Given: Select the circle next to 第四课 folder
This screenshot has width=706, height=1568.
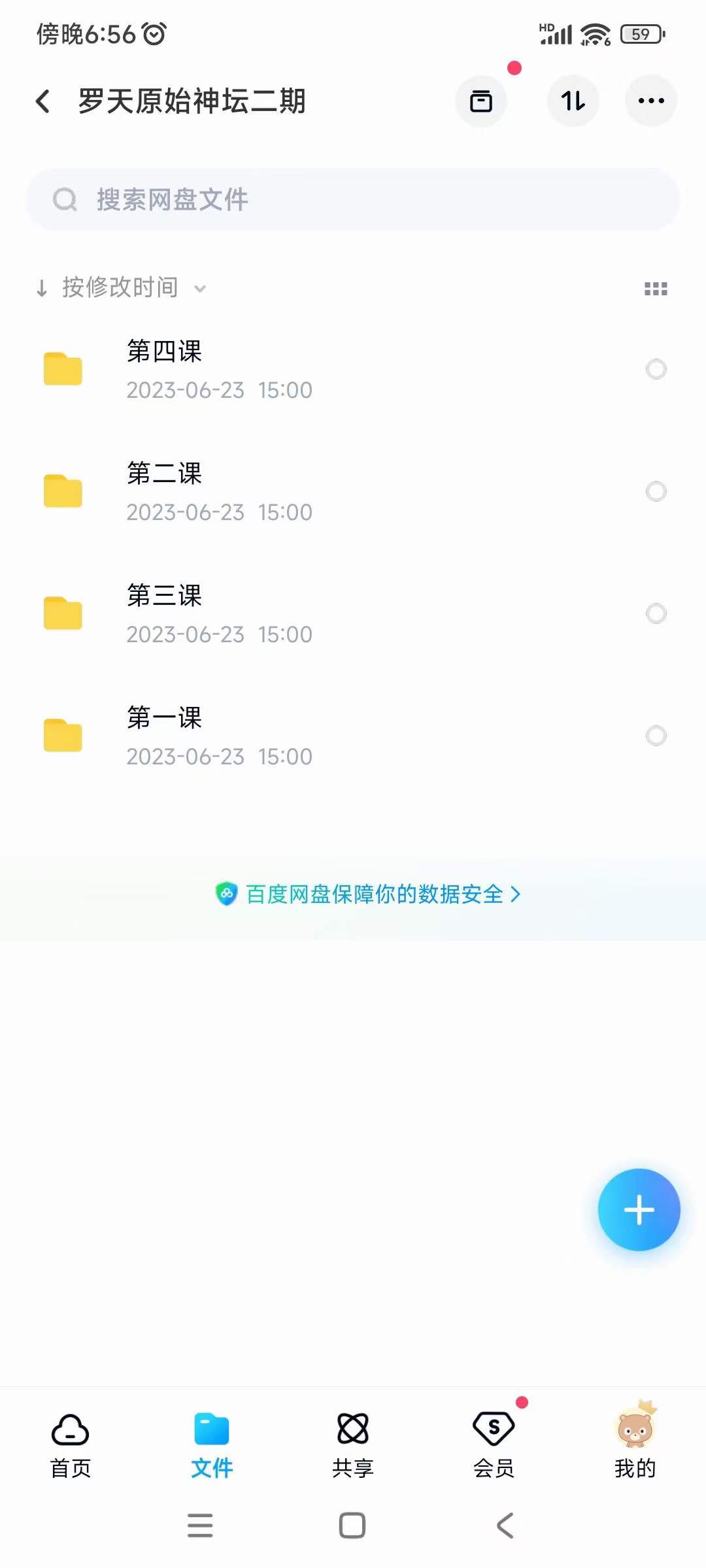Looking at the screenshot, I should click(656, 369).
